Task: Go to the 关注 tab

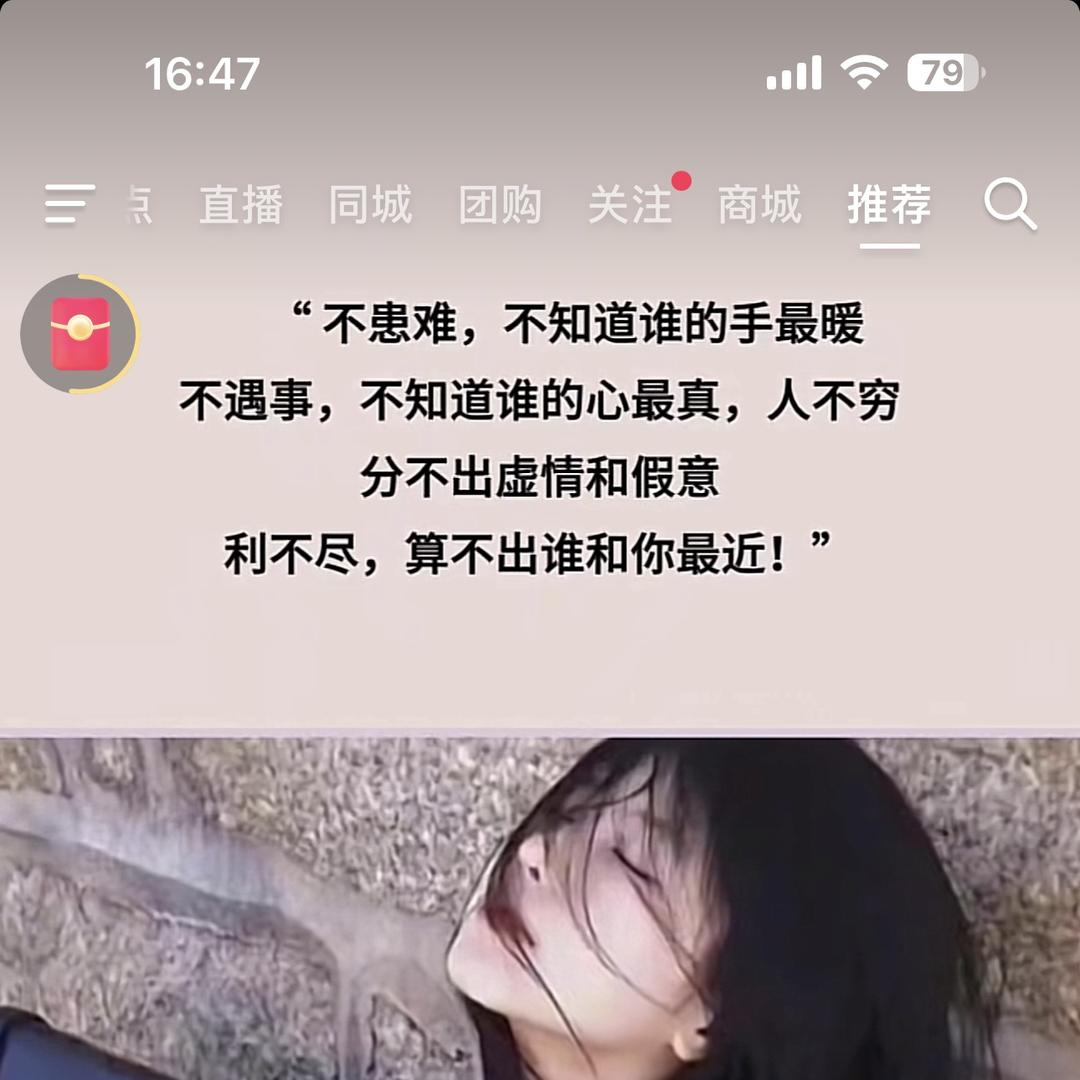Action: pyautogui.click(x=630, y=205)
